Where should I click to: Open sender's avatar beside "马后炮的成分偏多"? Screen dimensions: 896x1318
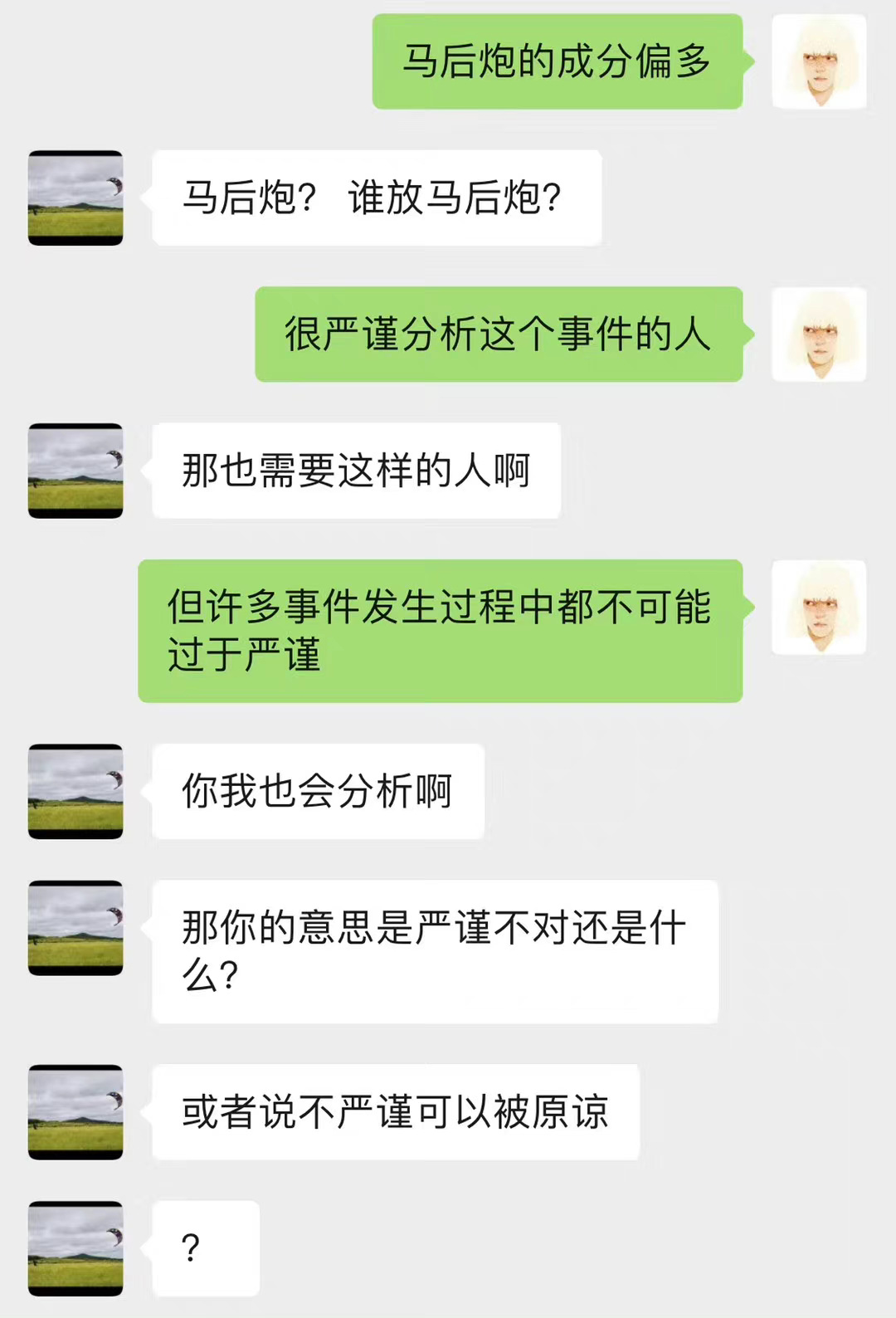[x=819, y=61]
